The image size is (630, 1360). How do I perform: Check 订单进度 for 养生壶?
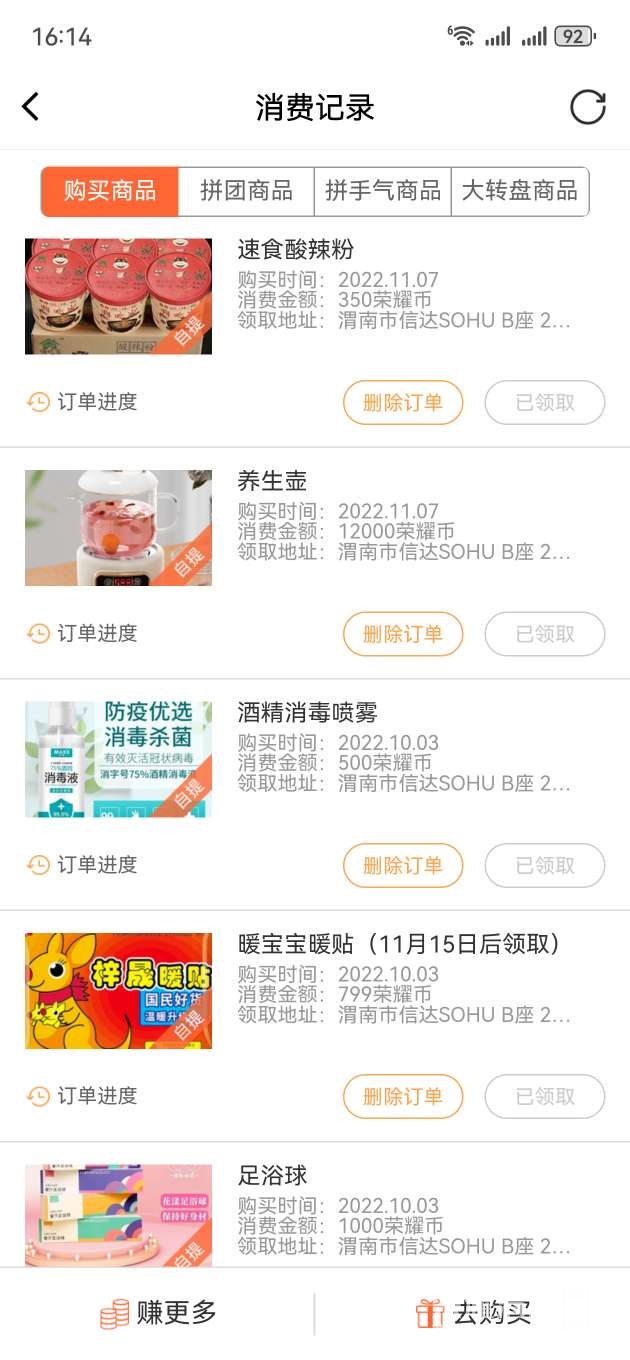point(82,633)
